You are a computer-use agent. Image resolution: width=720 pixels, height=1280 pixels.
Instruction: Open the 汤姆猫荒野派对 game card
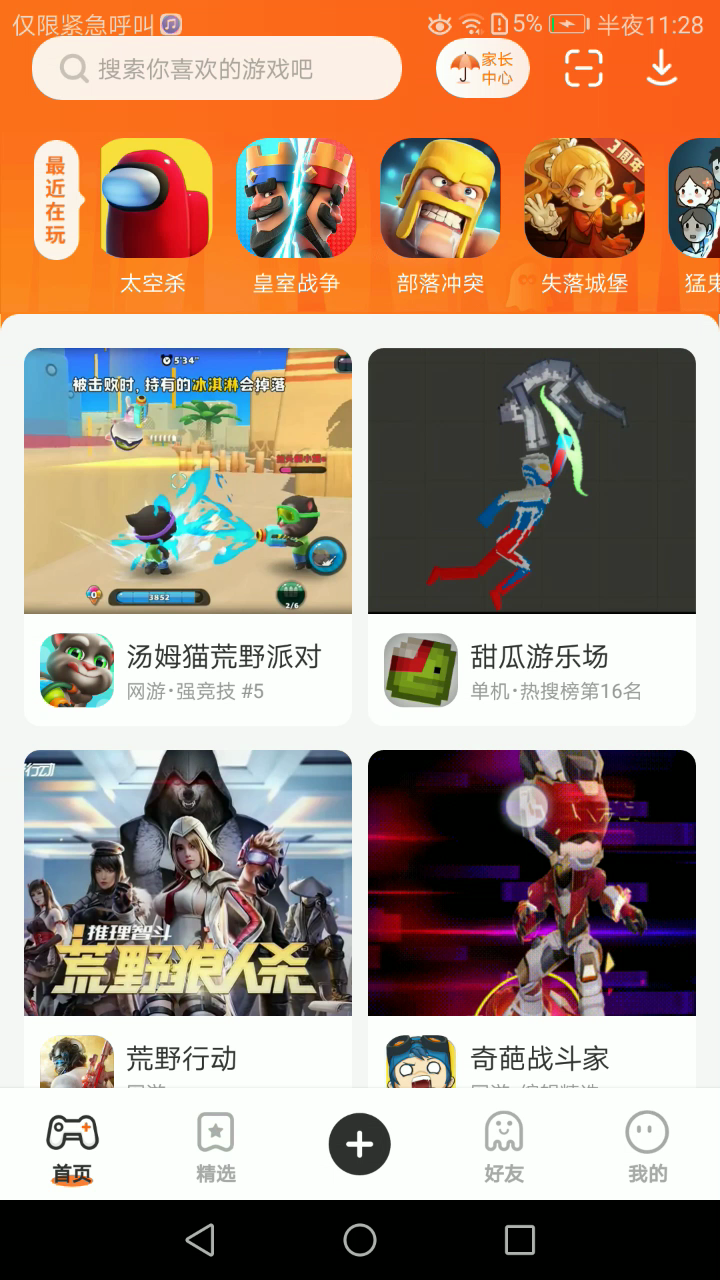[188, 536]
